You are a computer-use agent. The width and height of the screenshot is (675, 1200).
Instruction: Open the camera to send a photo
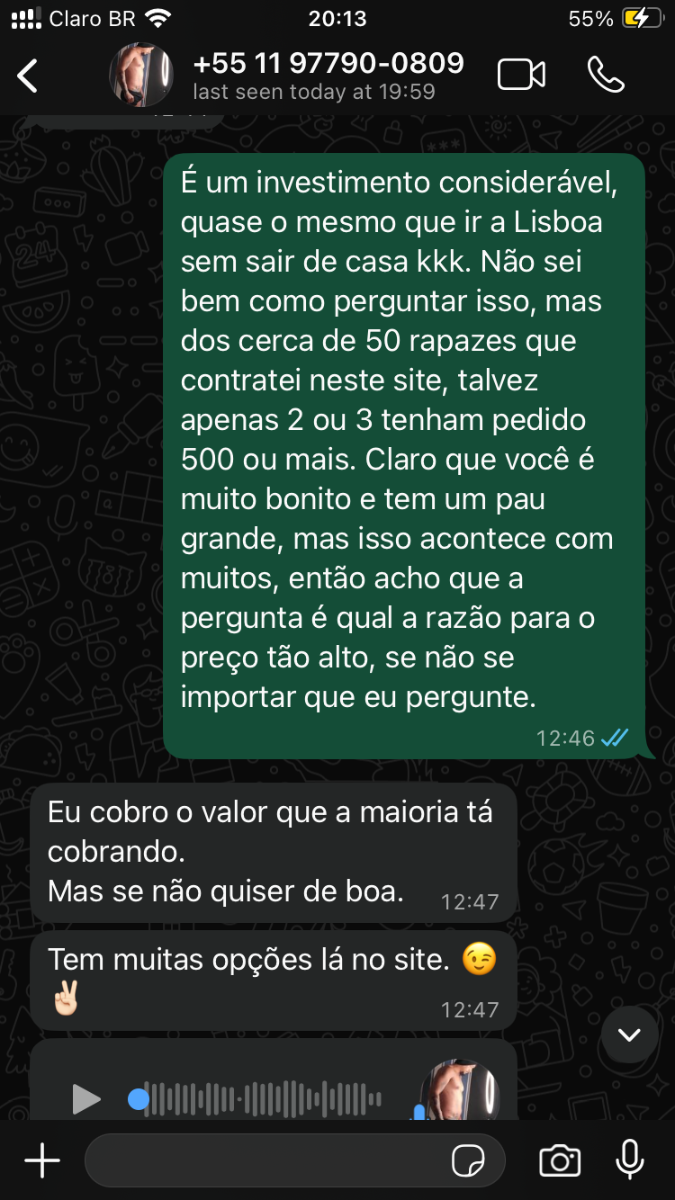click(x=559, y=1161)
